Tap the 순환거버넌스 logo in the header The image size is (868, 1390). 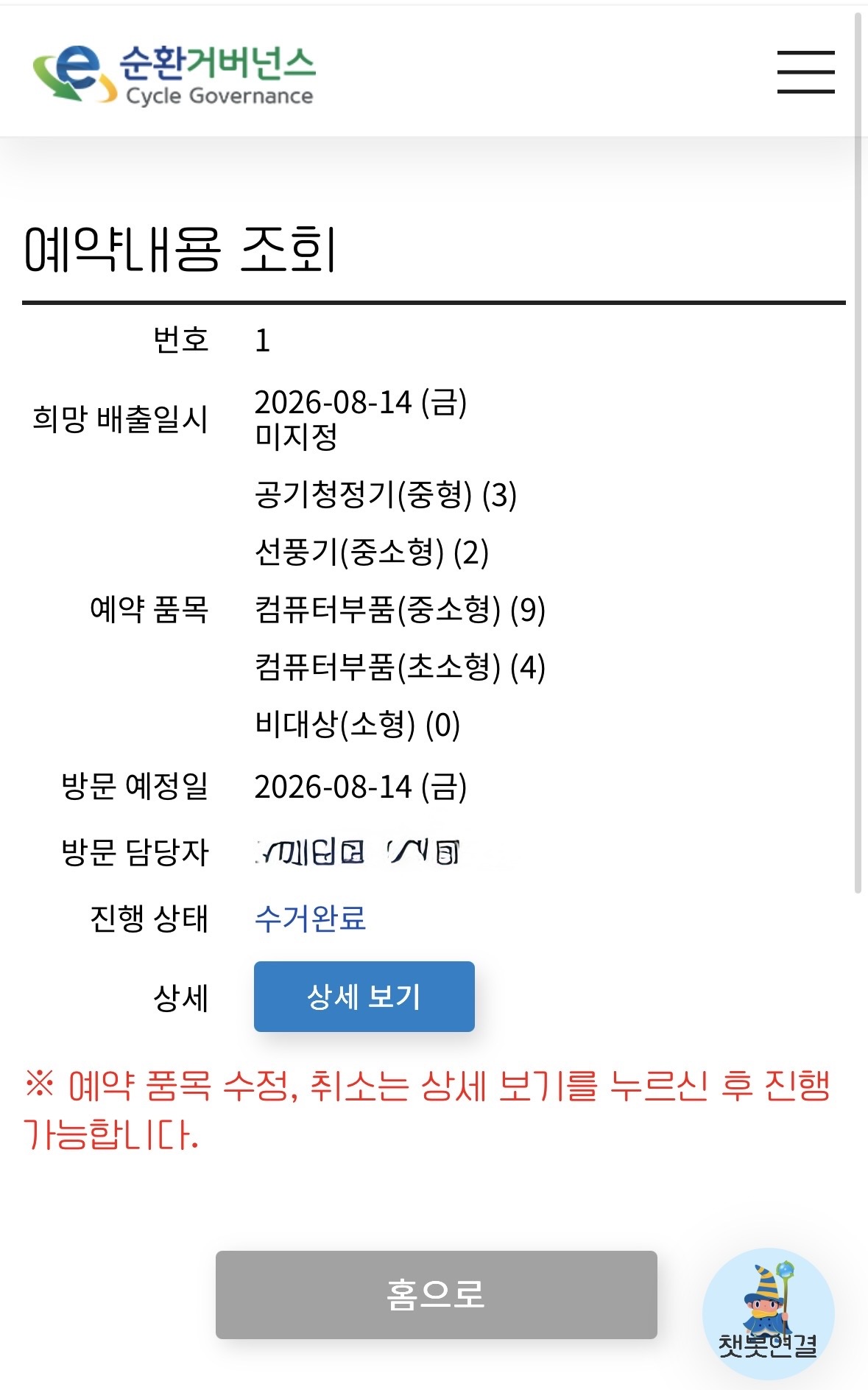point(174,74)
